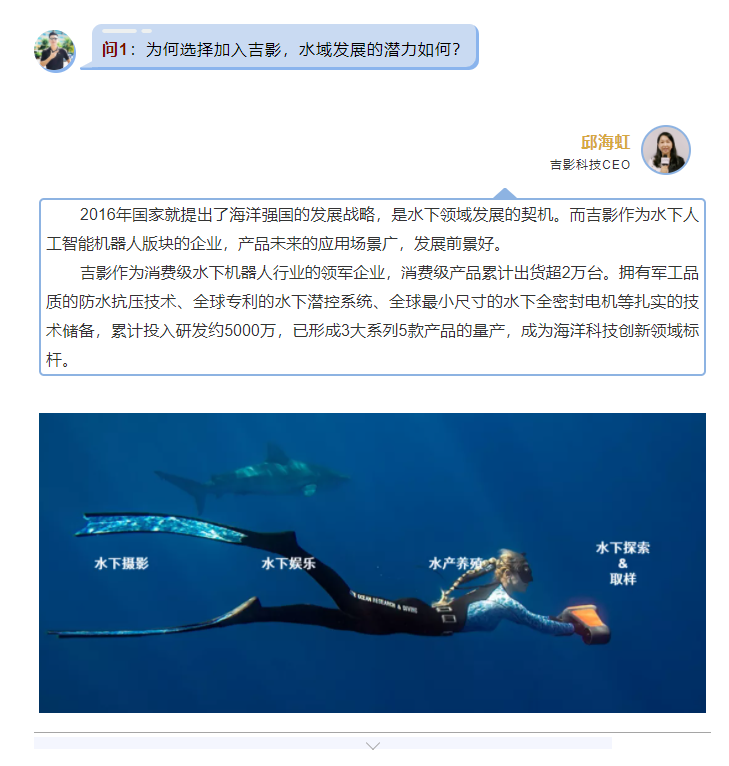Expand the collapsed section with the down chevron

click(x=373, y=745)
